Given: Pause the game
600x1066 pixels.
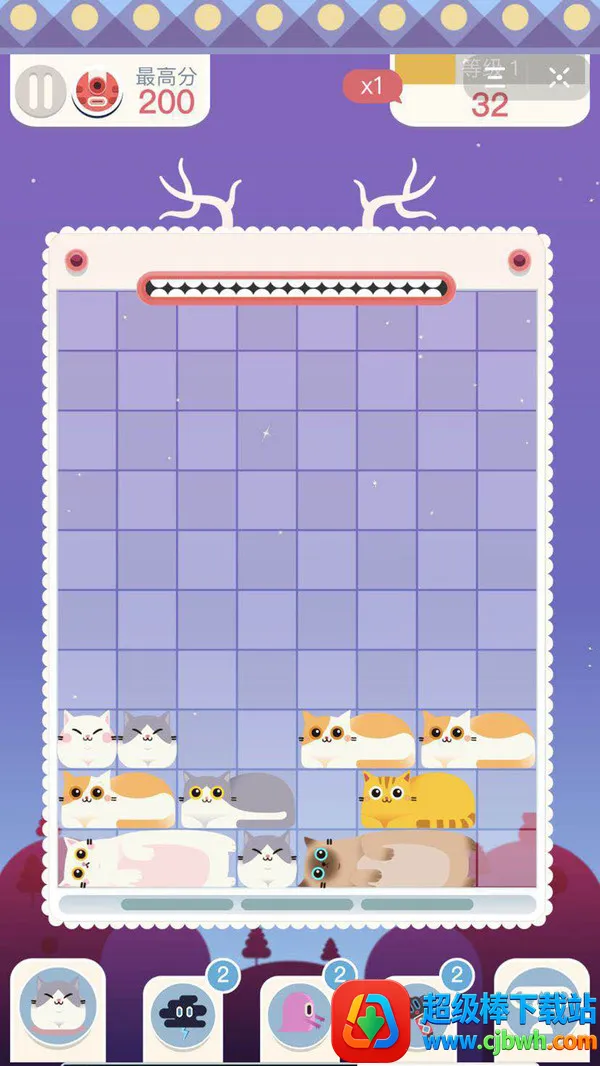Looking at the screenshot, I should click(x=39, y=91).
